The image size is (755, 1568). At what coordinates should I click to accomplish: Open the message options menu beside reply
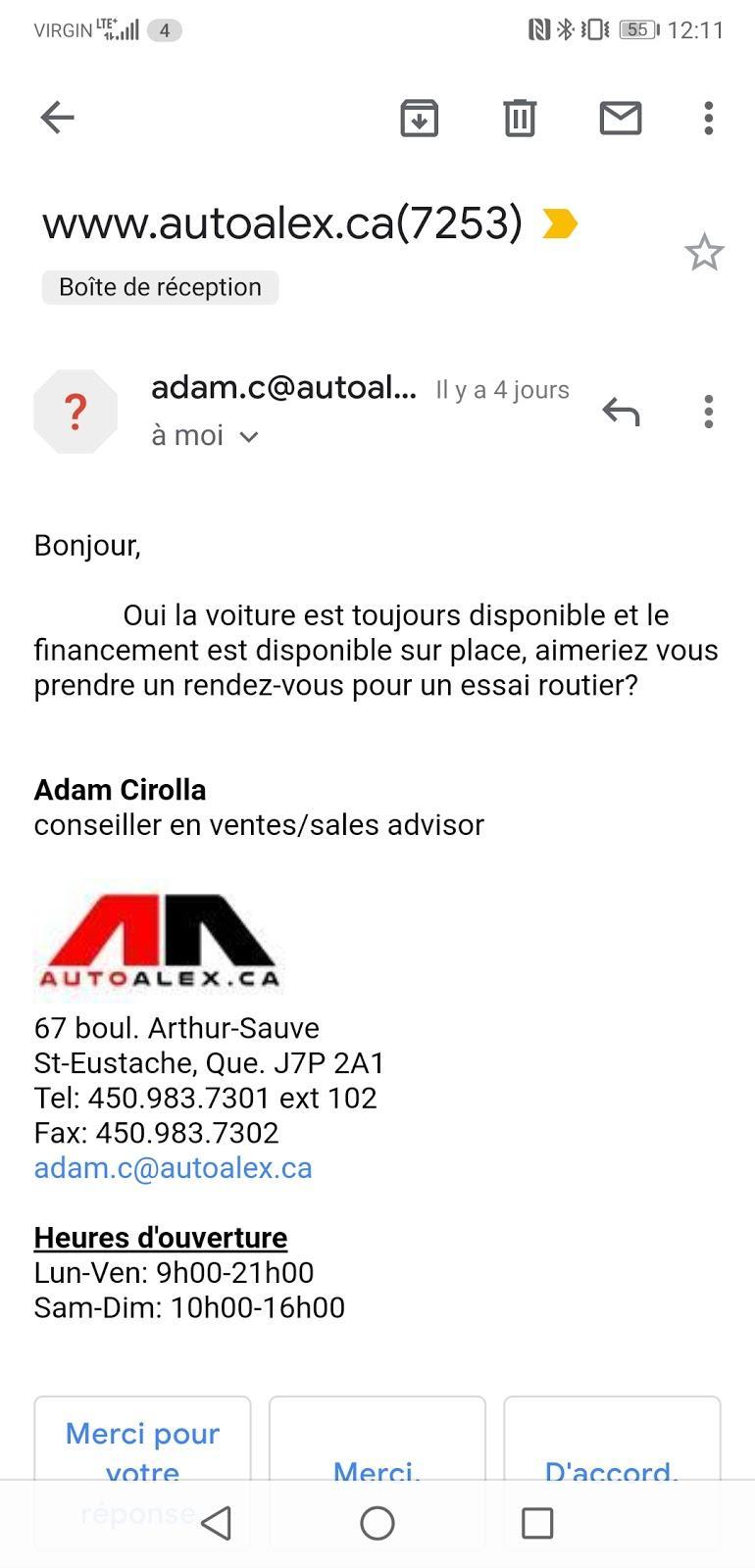point(708,412)
